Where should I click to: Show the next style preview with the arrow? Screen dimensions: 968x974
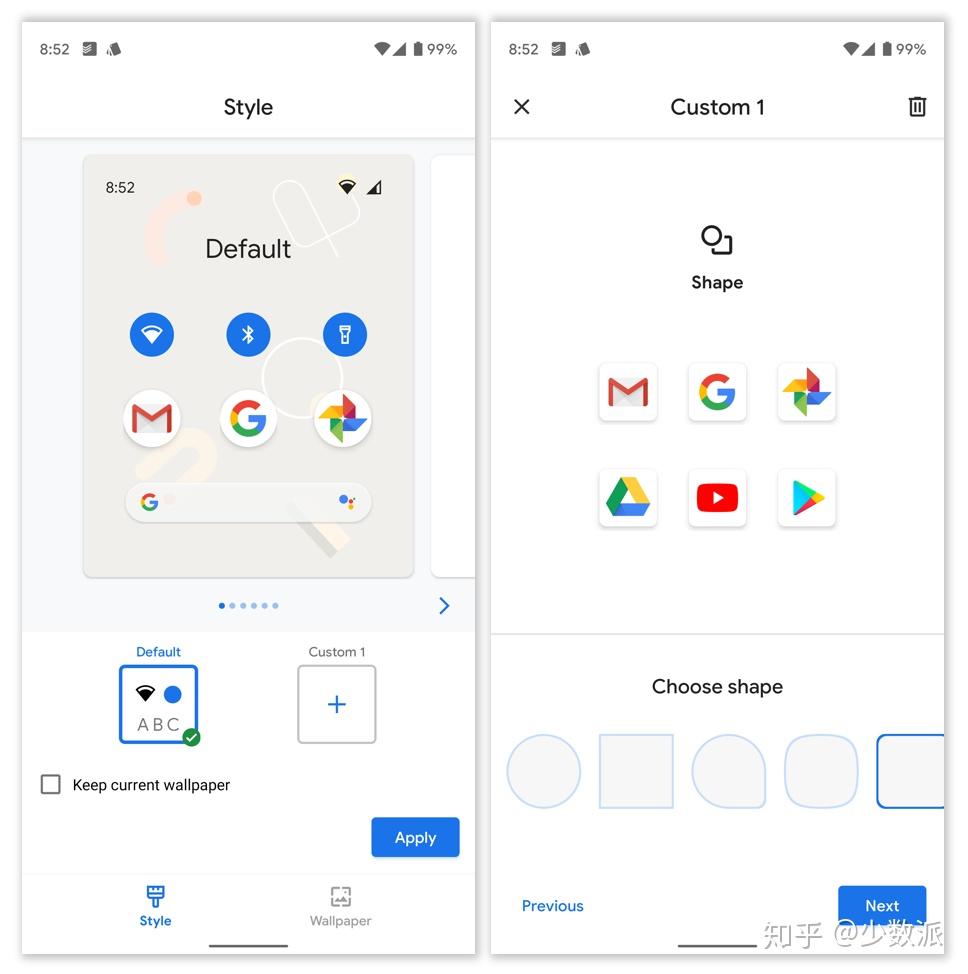pos(444,606)
